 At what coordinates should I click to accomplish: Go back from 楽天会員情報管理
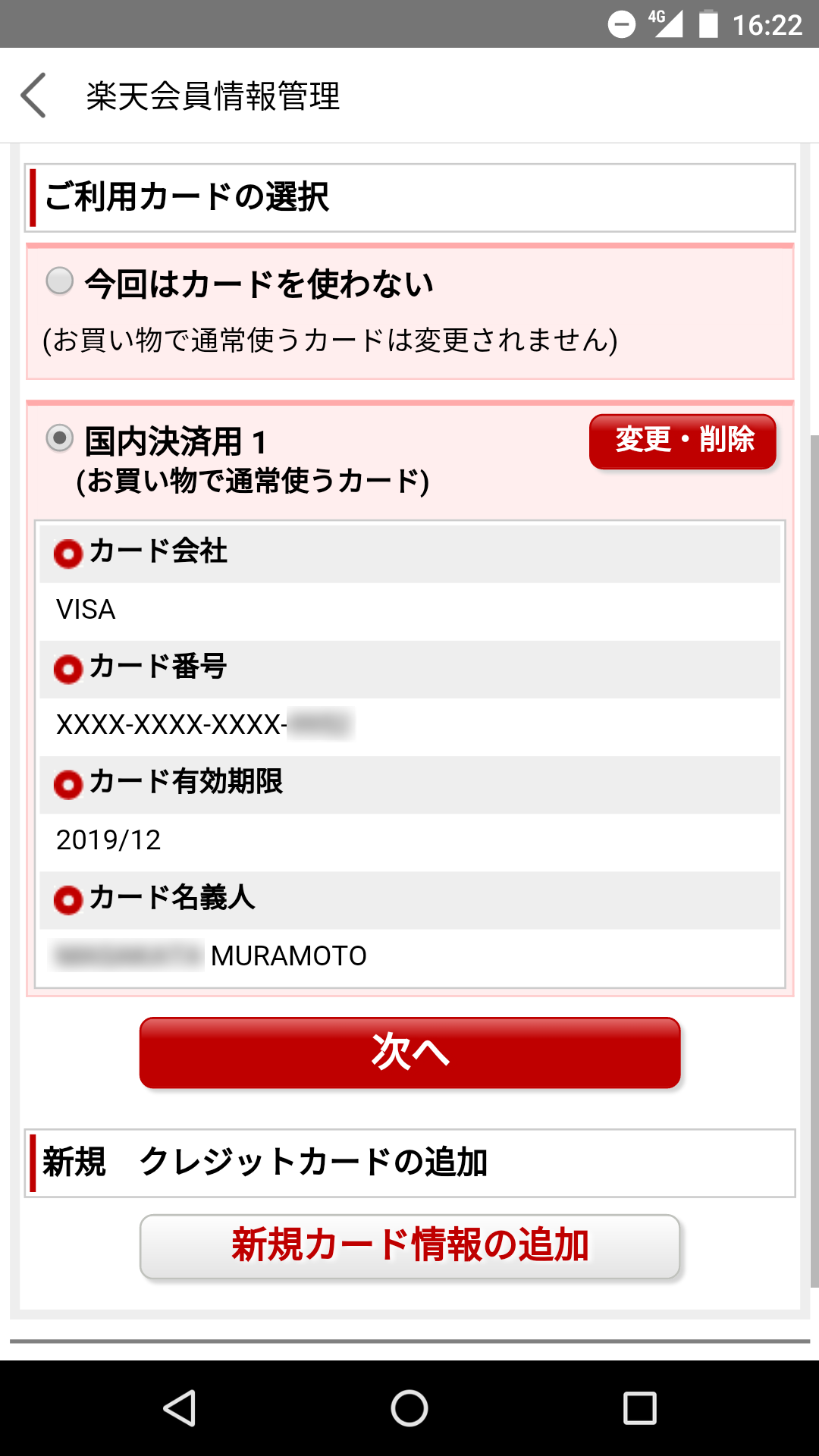point(34,96)
